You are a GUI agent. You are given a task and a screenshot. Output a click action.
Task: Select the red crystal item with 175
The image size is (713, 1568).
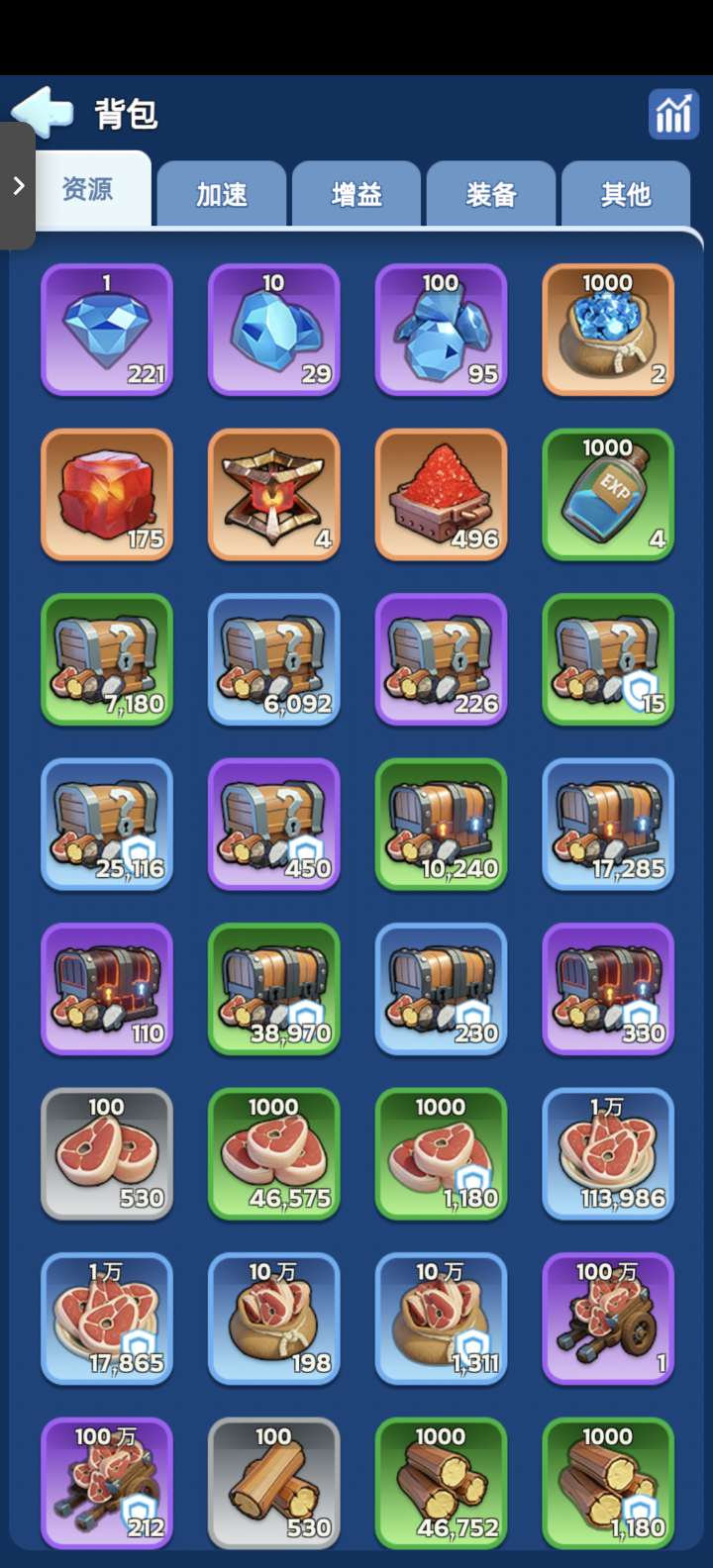pos(107,495)
